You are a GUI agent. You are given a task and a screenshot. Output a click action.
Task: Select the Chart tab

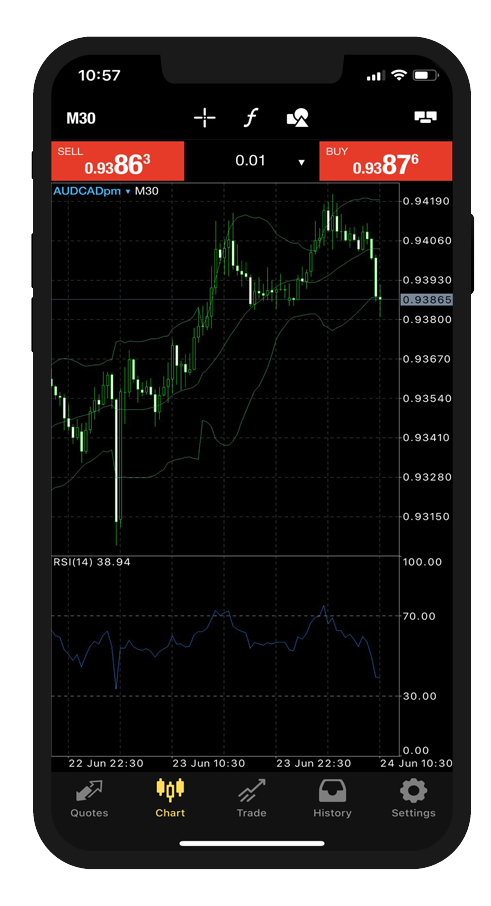click(x=170, y=798)
